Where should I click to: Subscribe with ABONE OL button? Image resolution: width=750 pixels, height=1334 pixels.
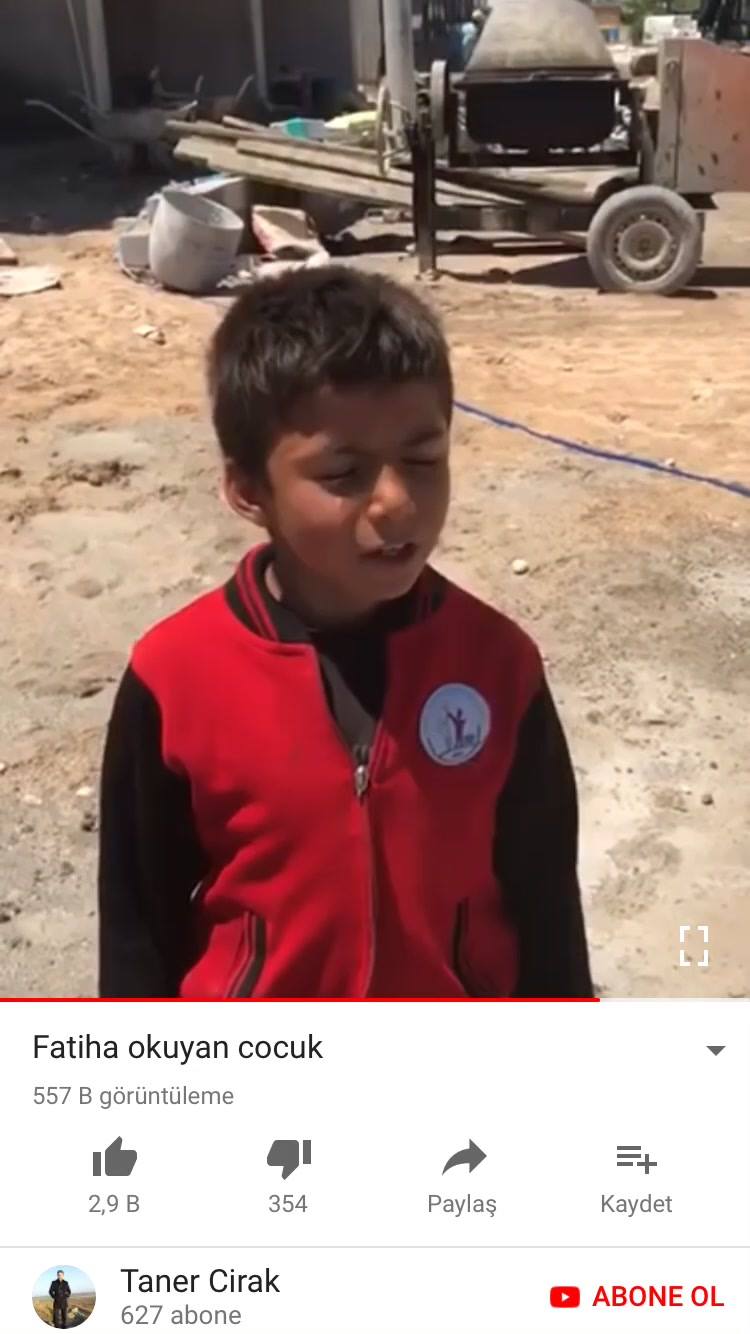coord(636,1297)
